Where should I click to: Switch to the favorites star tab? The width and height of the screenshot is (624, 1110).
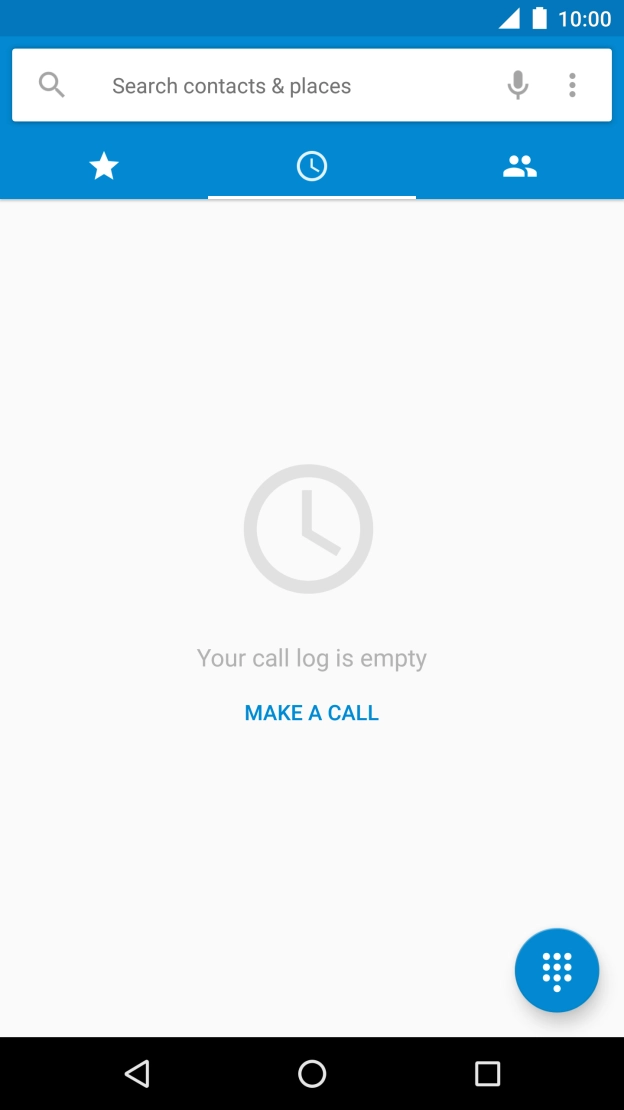(x=104, y=167)
